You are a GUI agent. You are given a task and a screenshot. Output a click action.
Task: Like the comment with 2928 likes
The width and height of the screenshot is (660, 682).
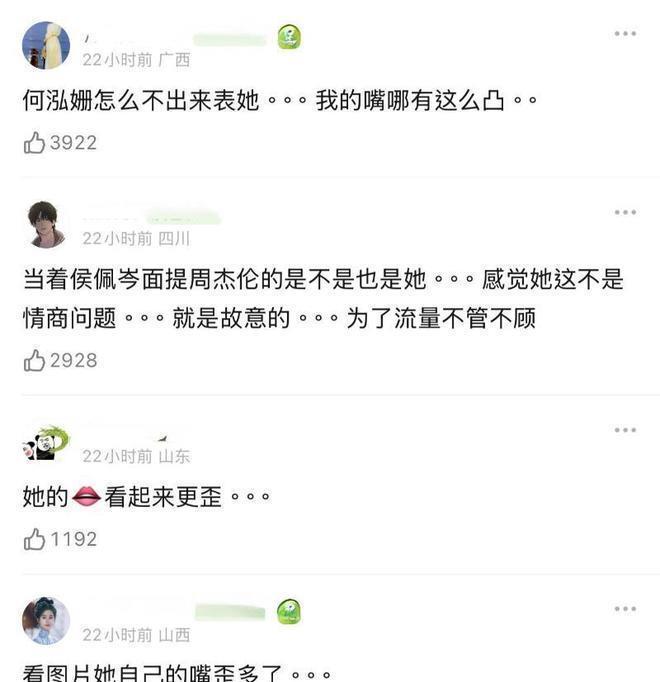pos(35,361)
